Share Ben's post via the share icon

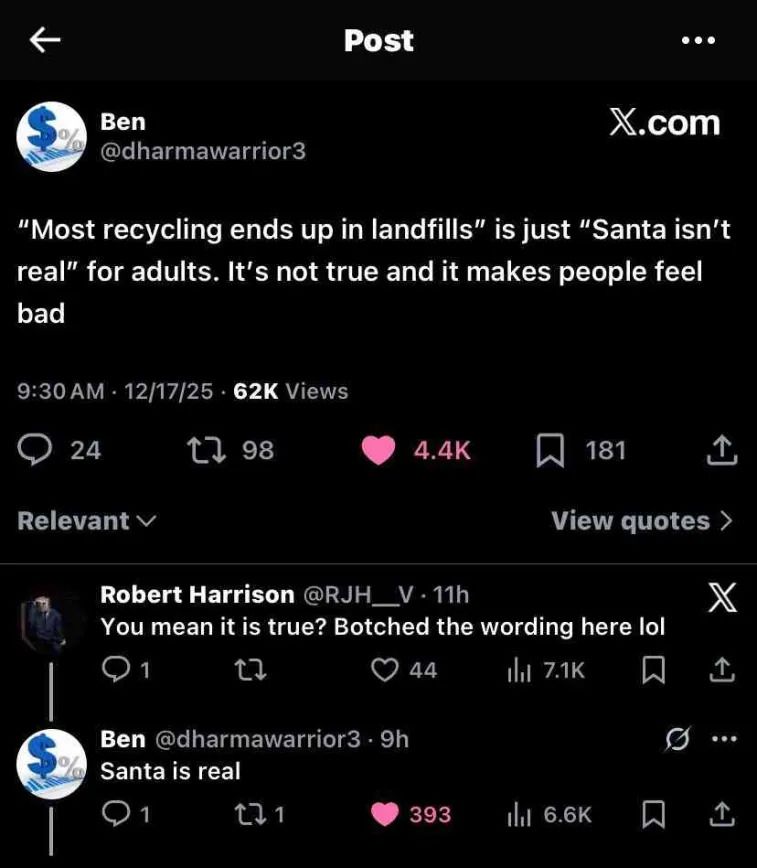pos(722,450)
